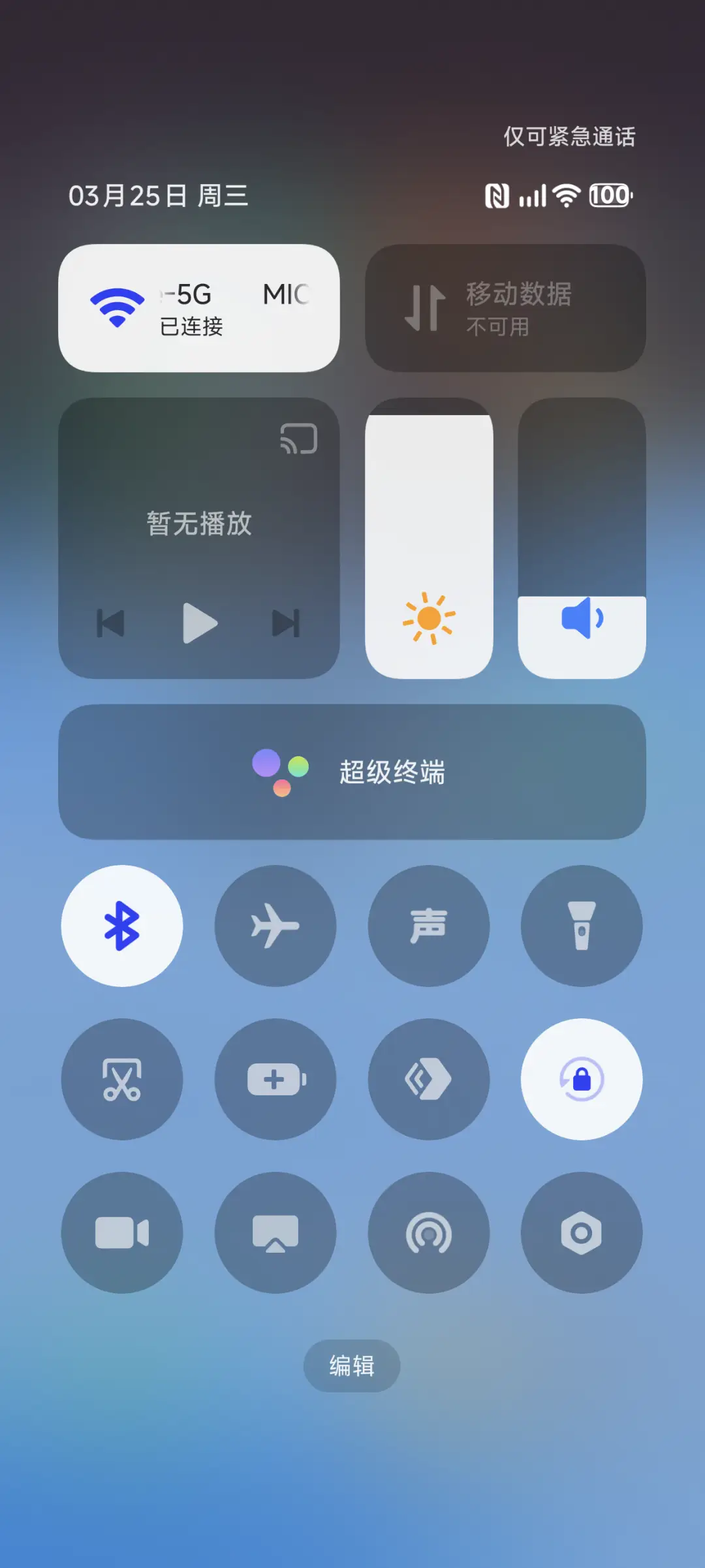The width and height of the screenshot is (705, 1568).
Task: Enable battery saver mode
Action: point(275,1080)
